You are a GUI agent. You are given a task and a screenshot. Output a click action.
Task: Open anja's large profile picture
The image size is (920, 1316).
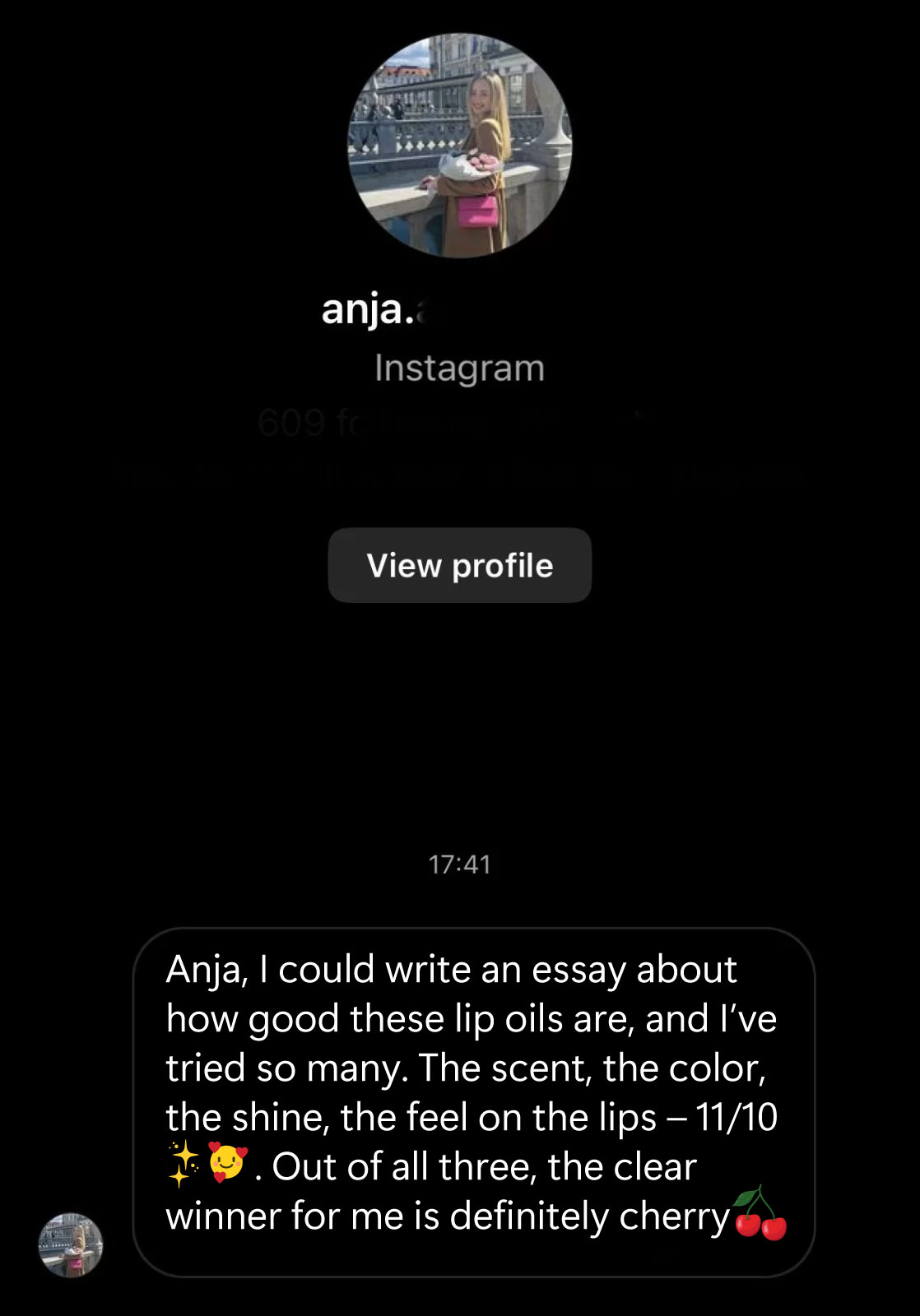tap(459, 146)
